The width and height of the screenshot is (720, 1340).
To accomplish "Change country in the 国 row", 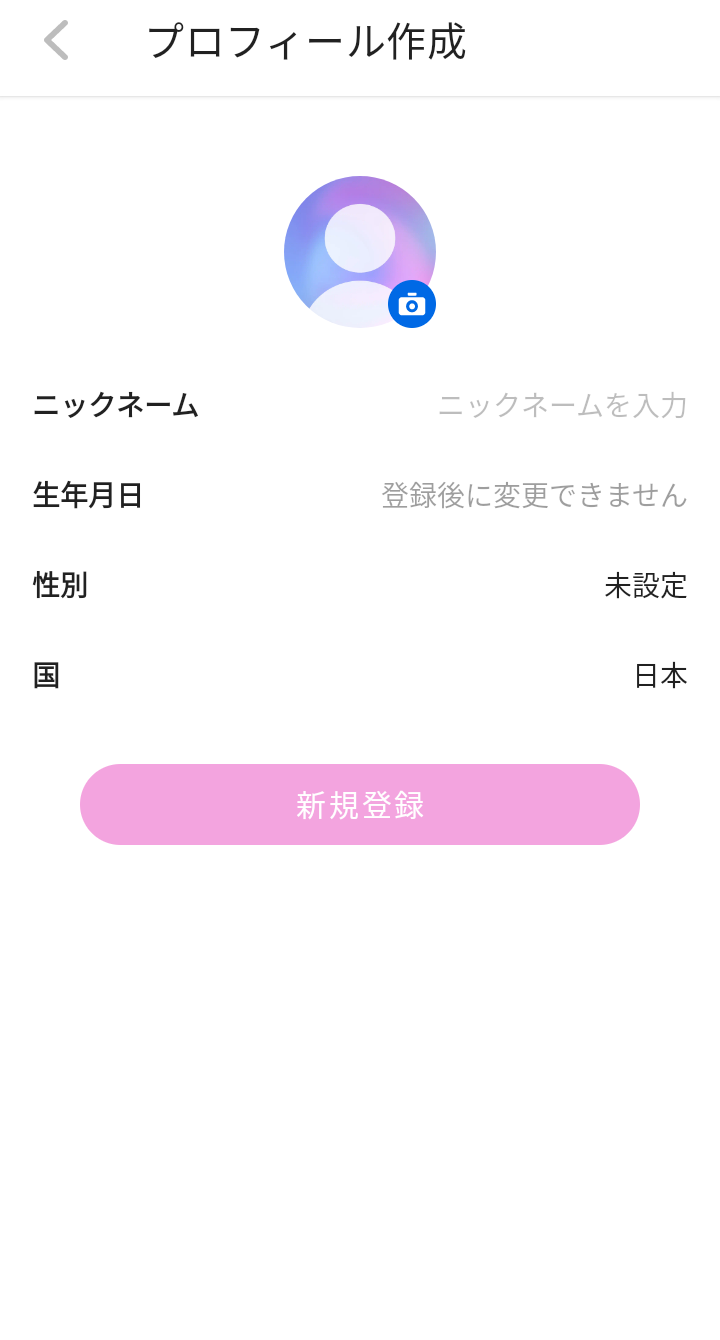I will click(x=360, y=675).
